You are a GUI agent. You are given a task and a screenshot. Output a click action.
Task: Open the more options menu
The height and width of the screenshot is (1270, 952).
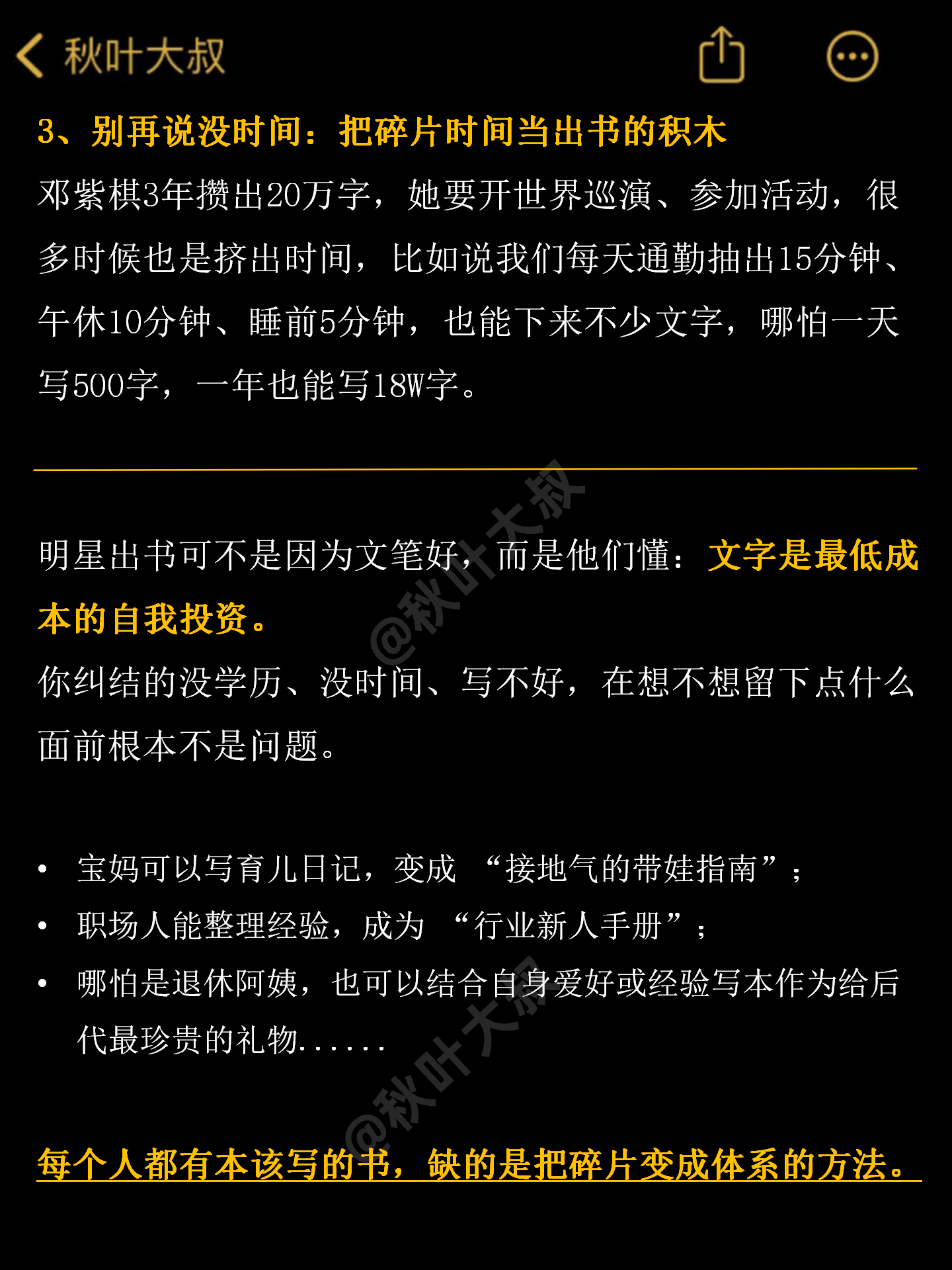[852, 56]
